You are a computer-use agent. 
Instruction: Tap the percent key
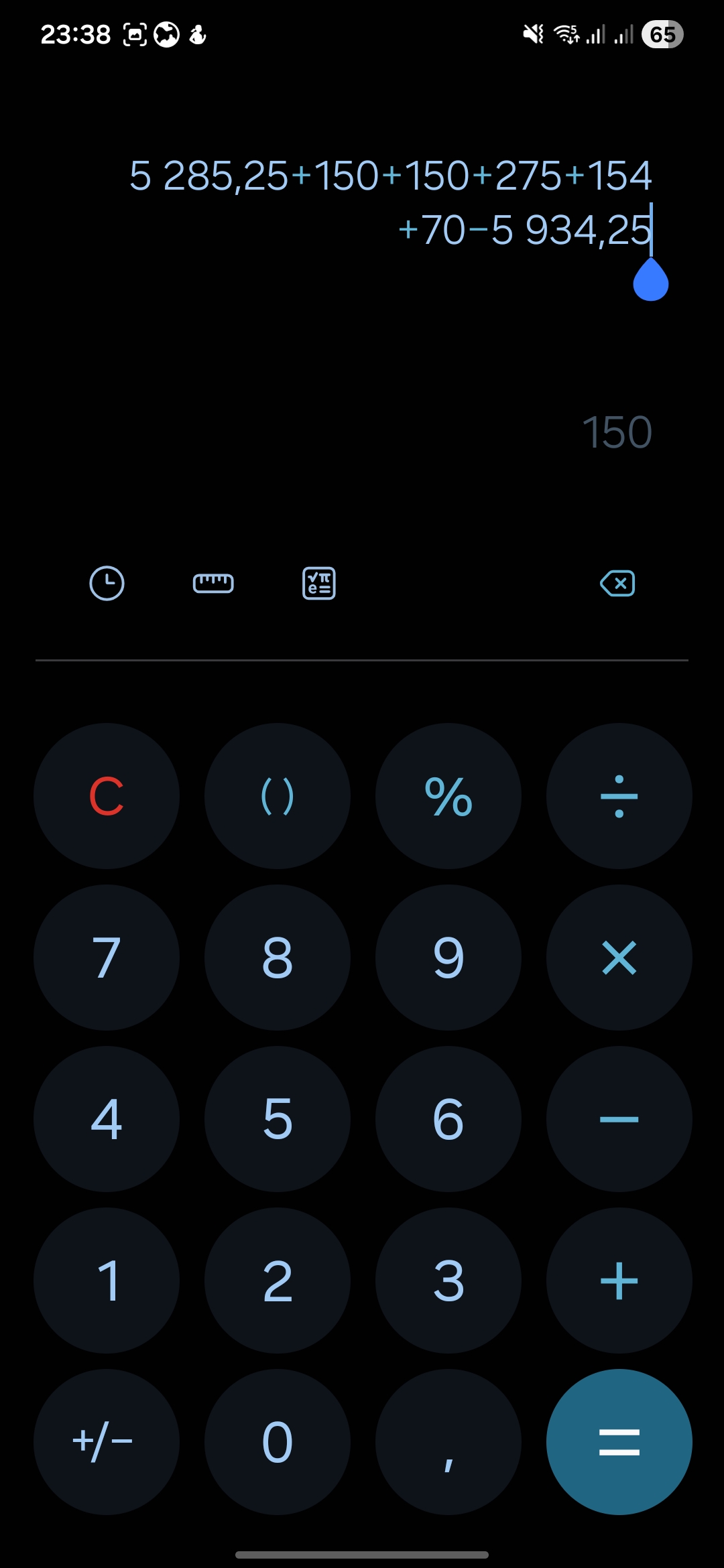pyautogui.click(x=448, y=796)
